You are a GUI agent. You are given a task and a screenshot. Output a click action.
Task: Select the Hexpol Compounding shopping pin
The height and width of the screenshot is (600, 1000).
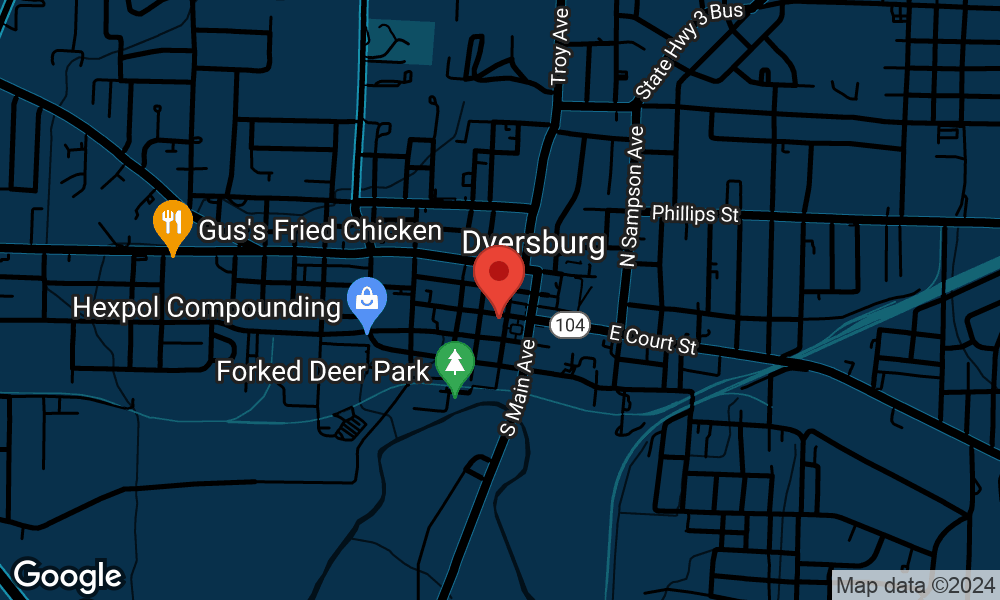point(366,301)
